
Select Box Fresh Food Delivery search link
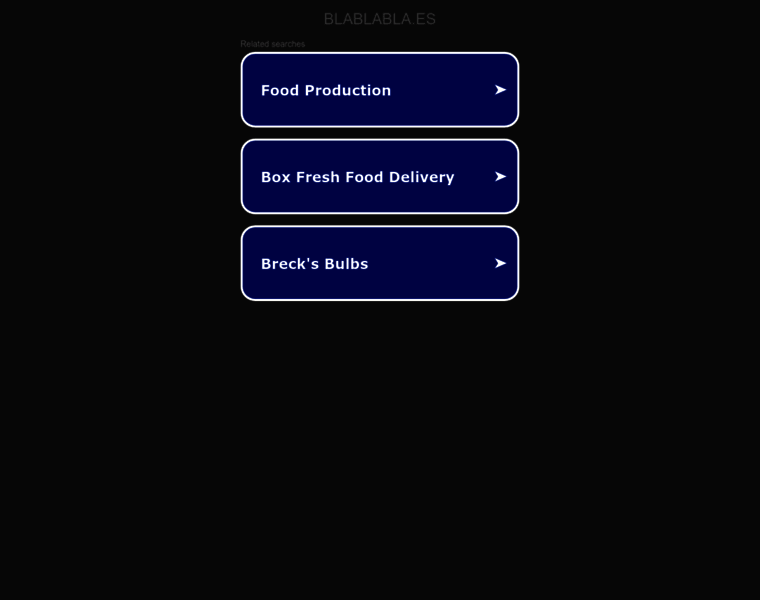click(379, 177)
